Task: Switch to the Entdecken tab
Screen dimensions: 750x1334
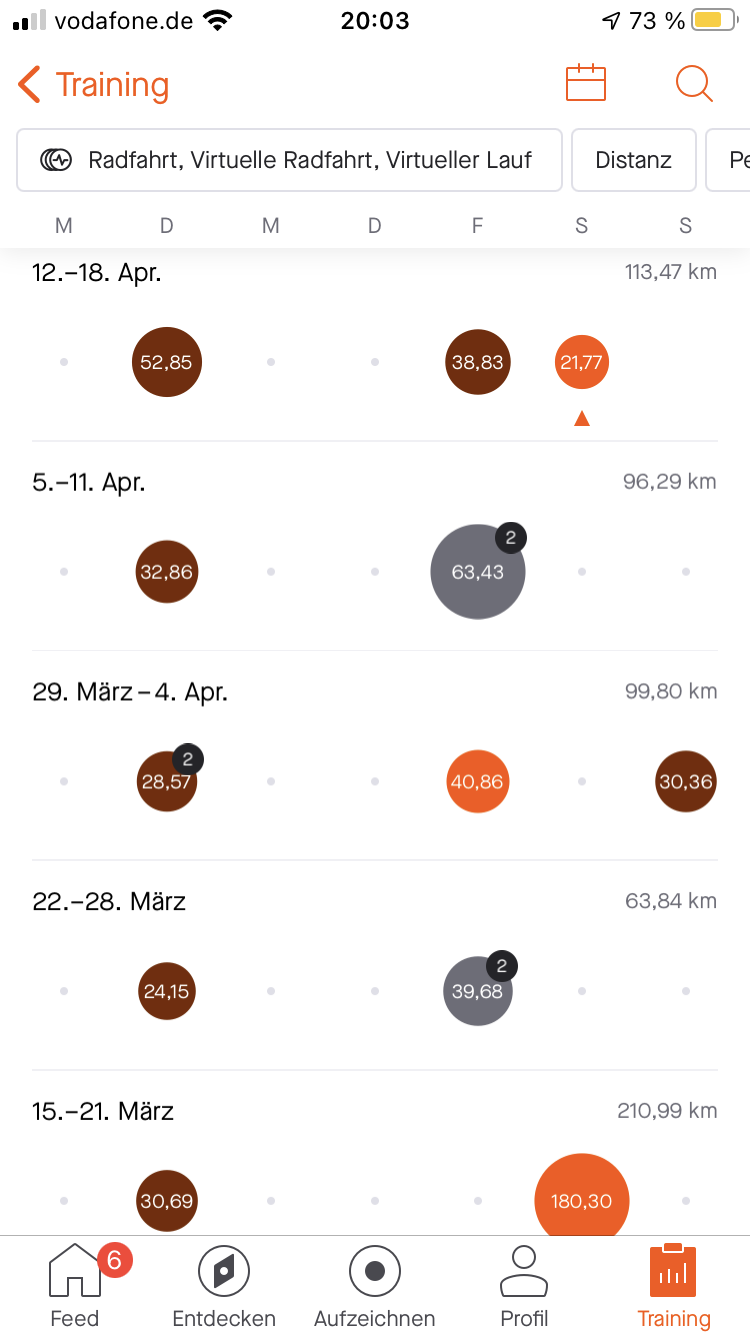Action: [x=224, y=1286]
